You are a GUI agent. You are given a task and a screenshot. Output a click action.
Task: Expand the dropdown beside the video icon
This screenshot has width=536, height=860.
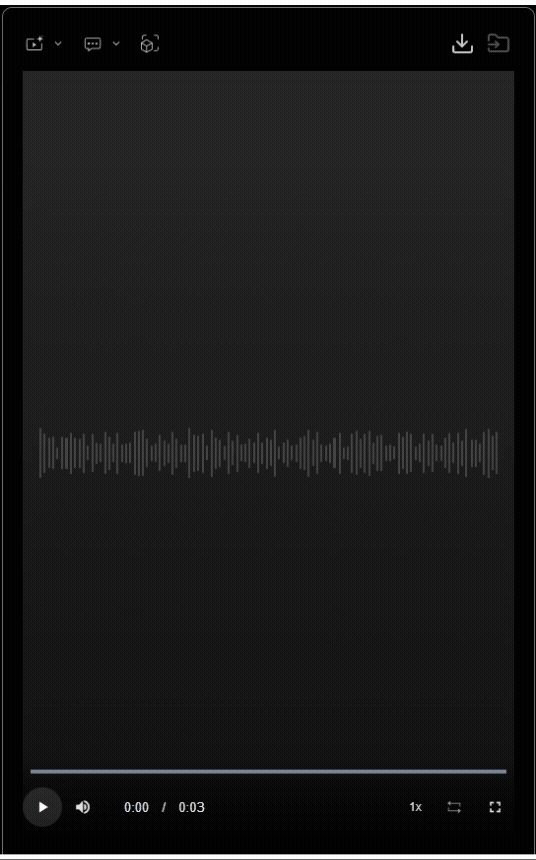pyautogui.click(x=58, y=43)
